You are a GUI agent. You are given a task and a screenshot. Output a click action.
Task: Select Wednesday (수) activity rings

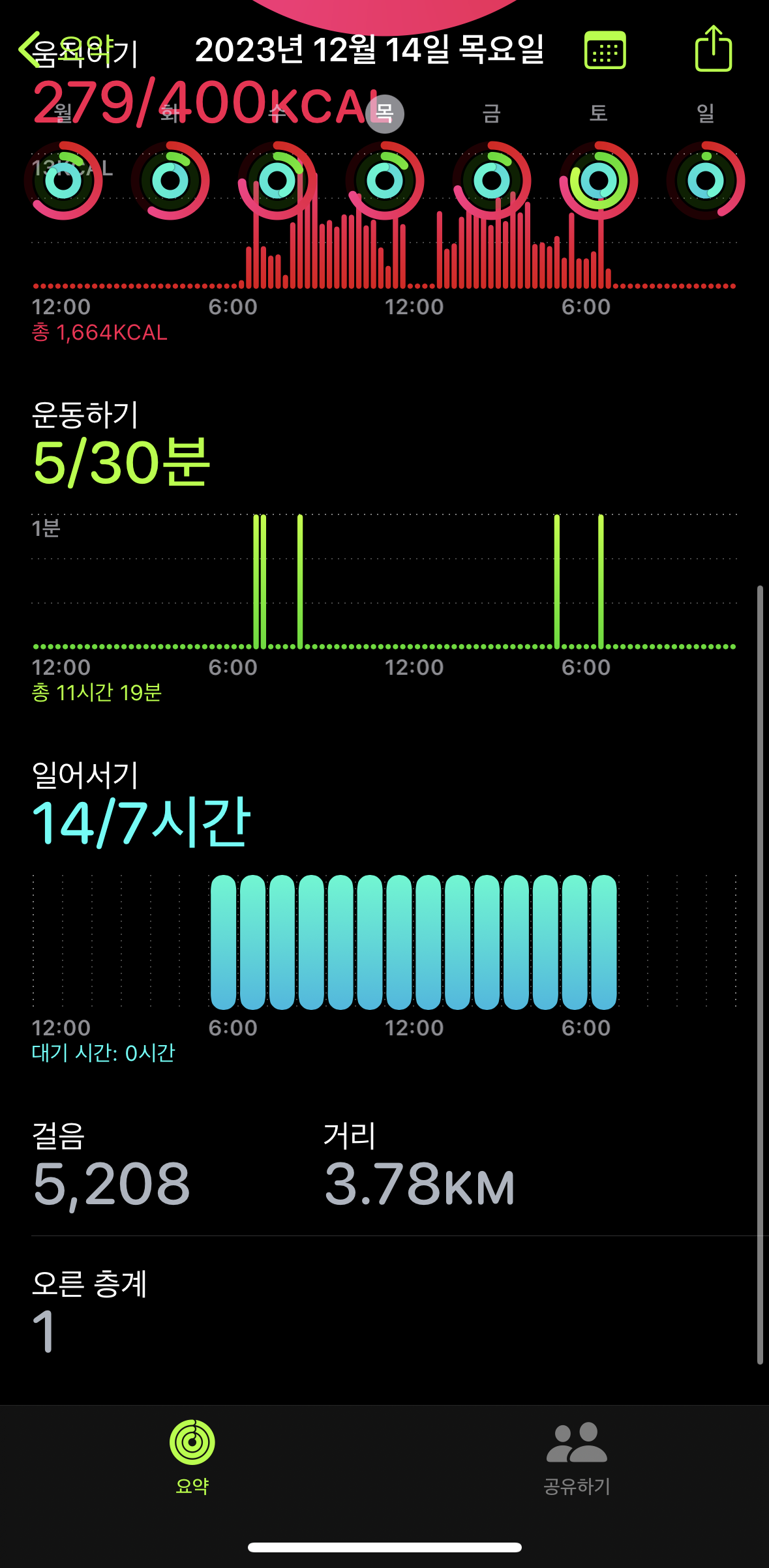click(x=277, y=180)
